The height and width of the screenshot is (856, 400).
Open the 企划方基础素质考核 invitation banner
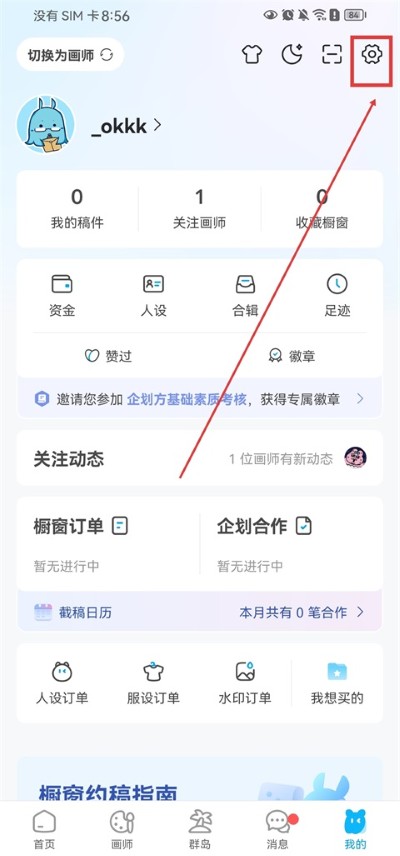(200, 399)
